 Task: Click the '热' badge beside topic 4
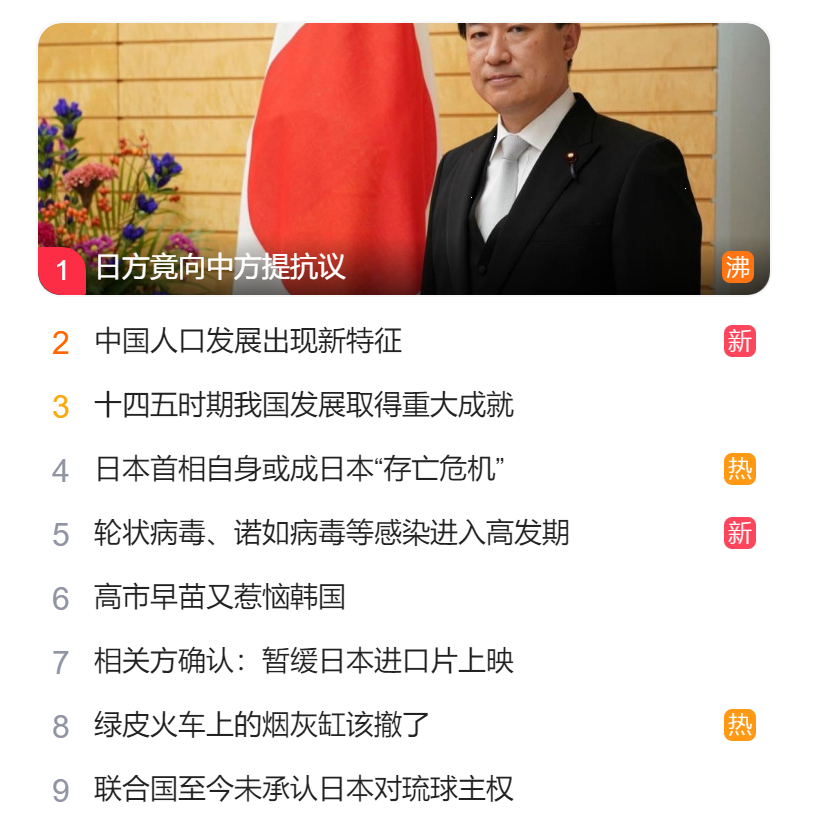pos(739,467)
